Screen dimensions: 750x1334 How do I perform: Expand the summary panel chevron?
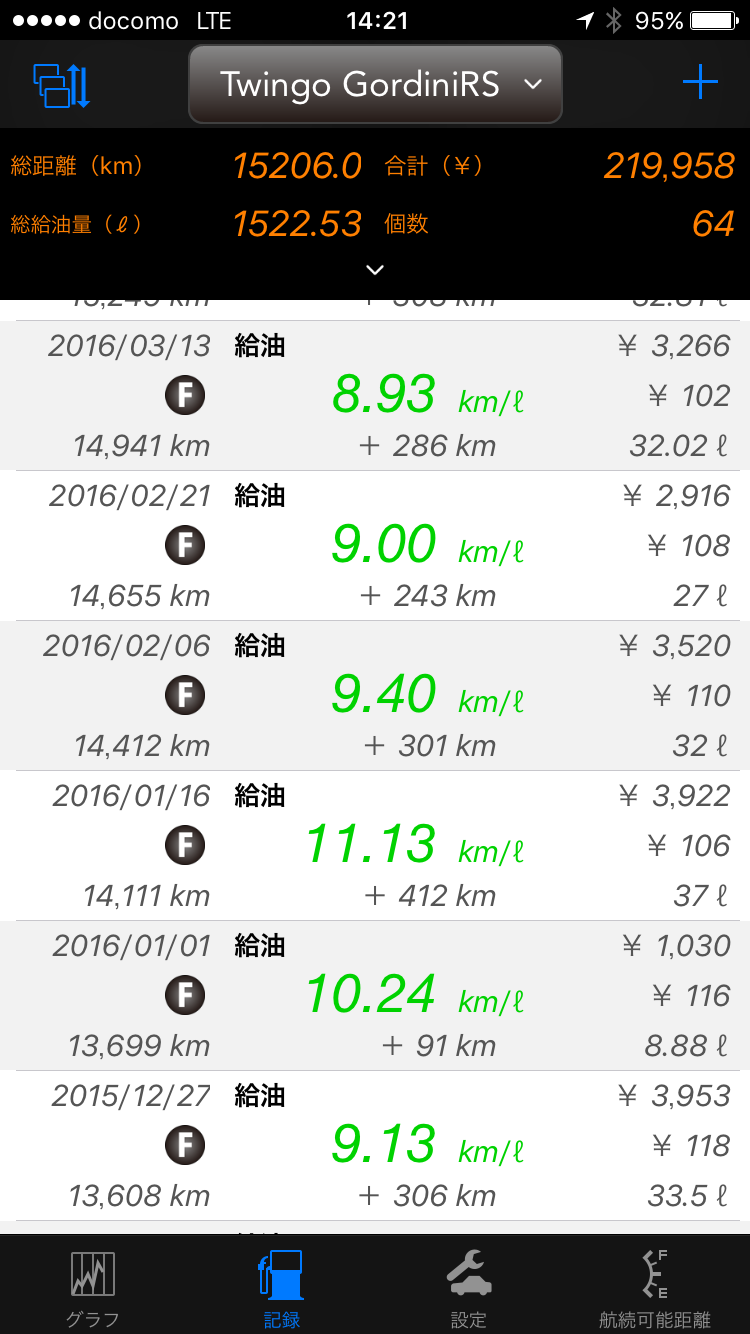point(375,270)
